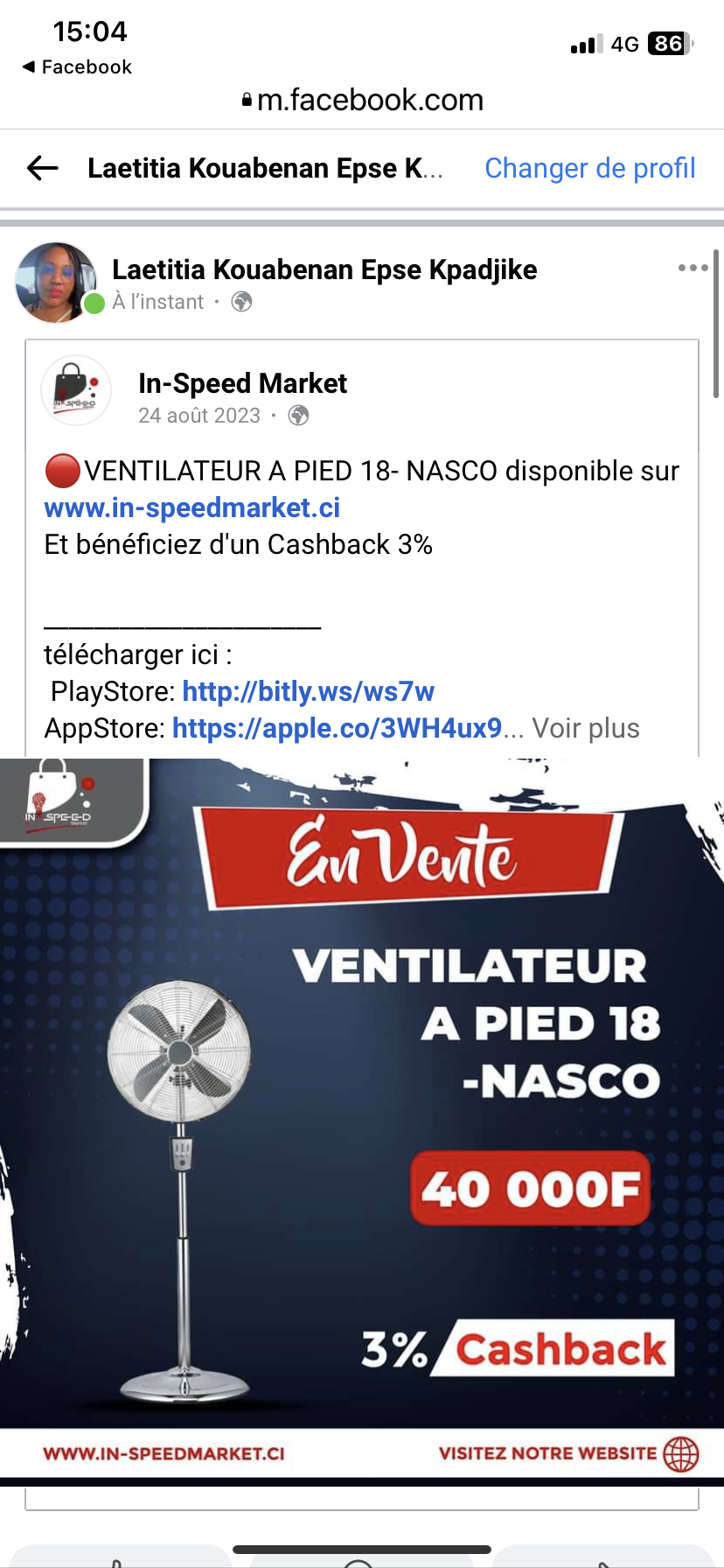This screenshot has width=724, height=1568.
Task: Open the AppStore apple.co link
Action: [337, 728]
